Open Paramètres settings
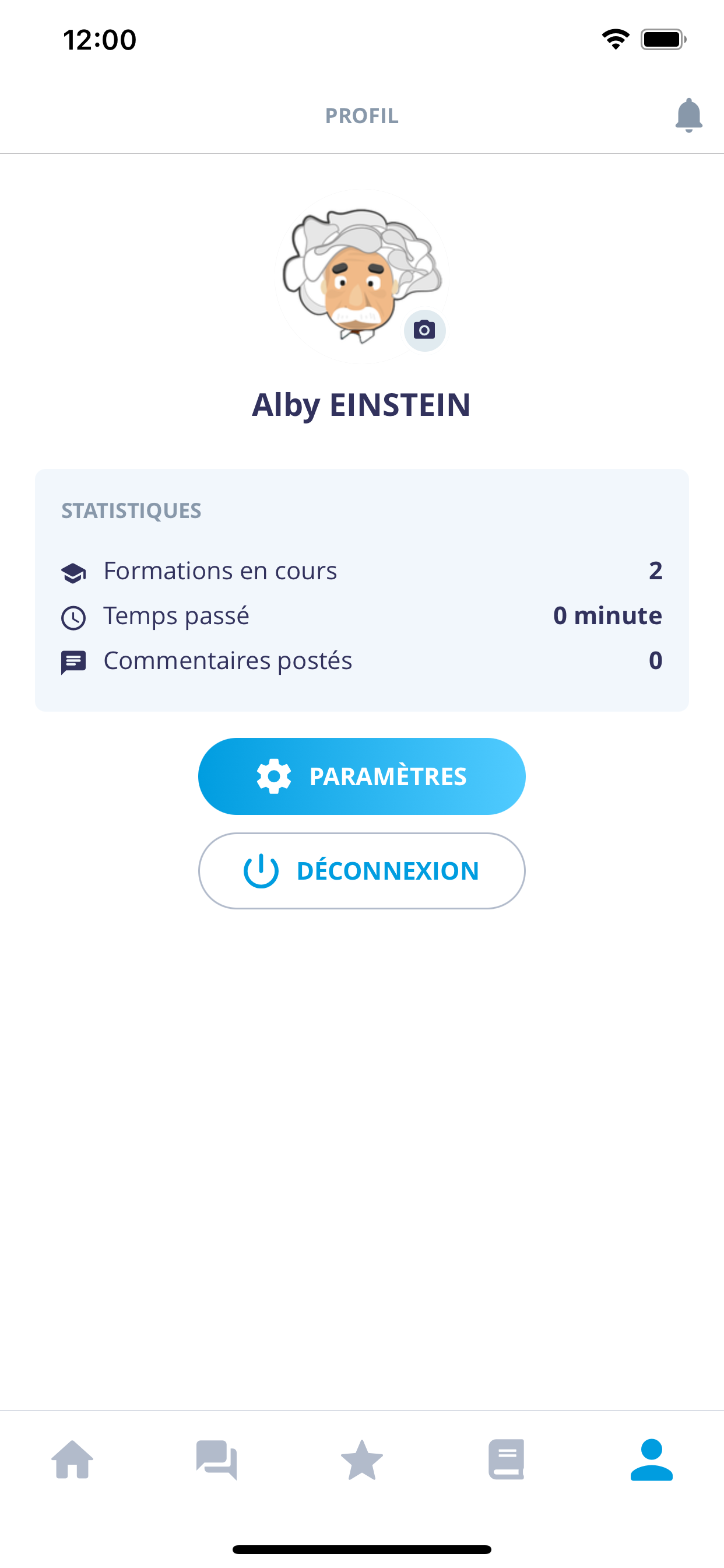The image size is (724, 1568). pyautogui.click(x=362, y=776)
